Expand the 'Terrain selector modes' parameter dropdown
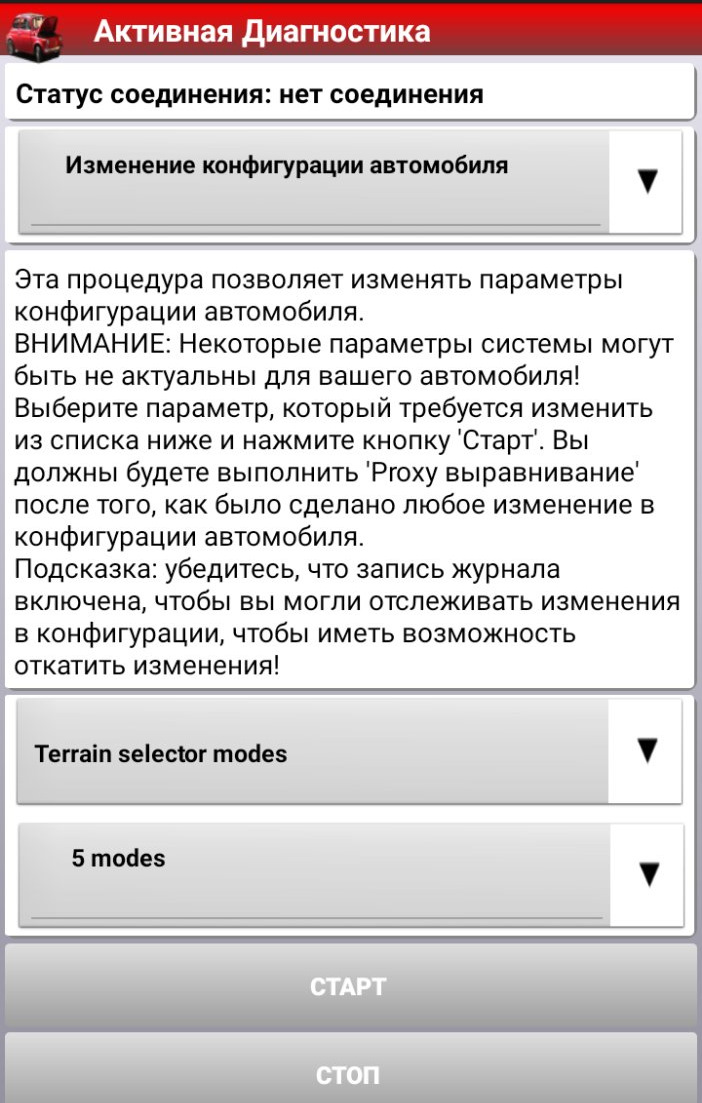The height and width of the screenshot is (1103, 702). (x=350, y=752)
